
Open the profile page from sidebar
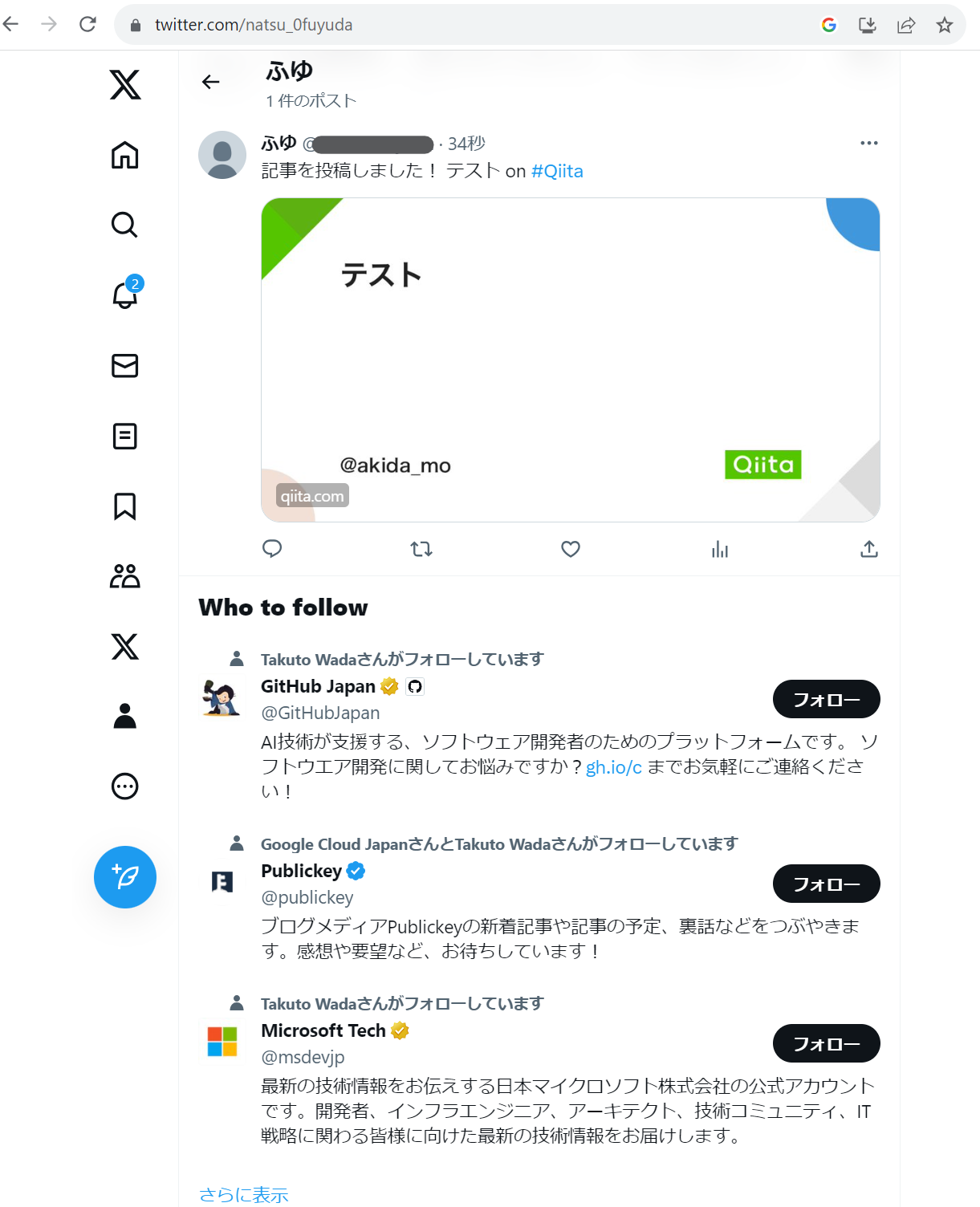coord(124,716)
